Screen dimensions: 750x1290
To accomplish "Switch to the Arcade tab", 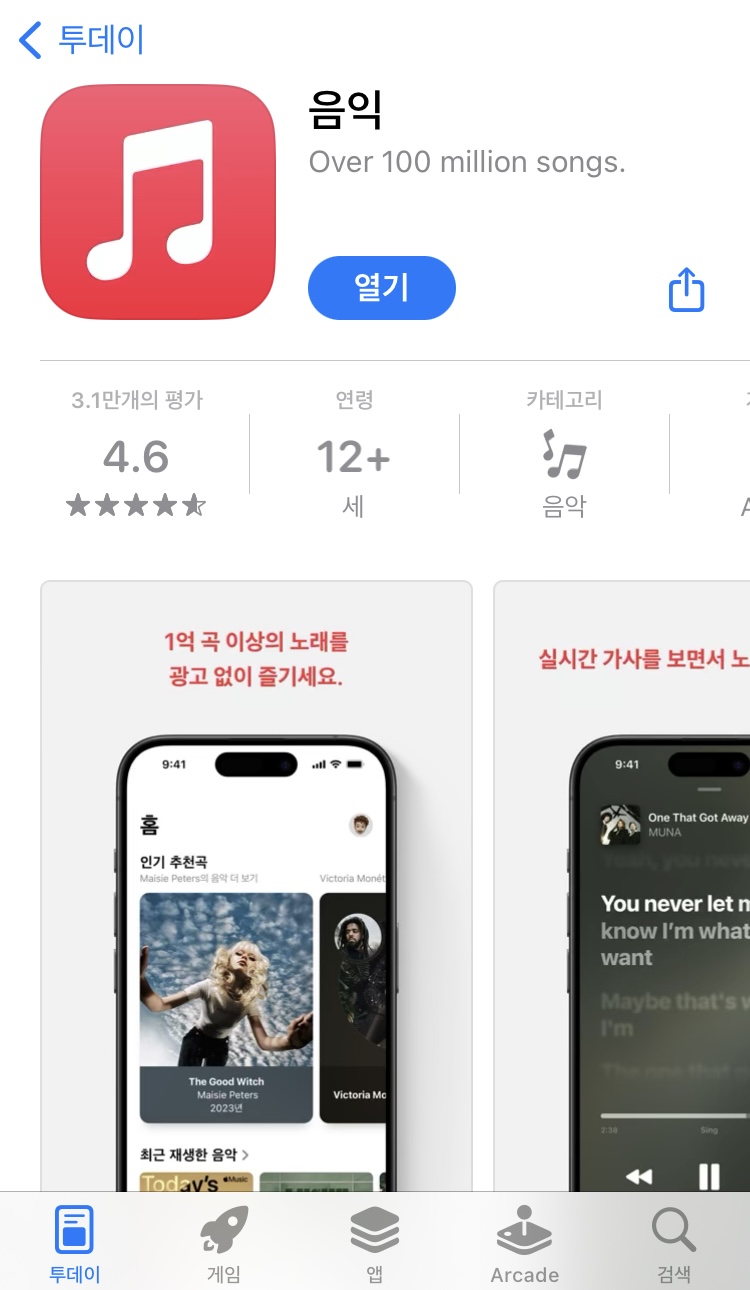I will tap(524, 1243).
